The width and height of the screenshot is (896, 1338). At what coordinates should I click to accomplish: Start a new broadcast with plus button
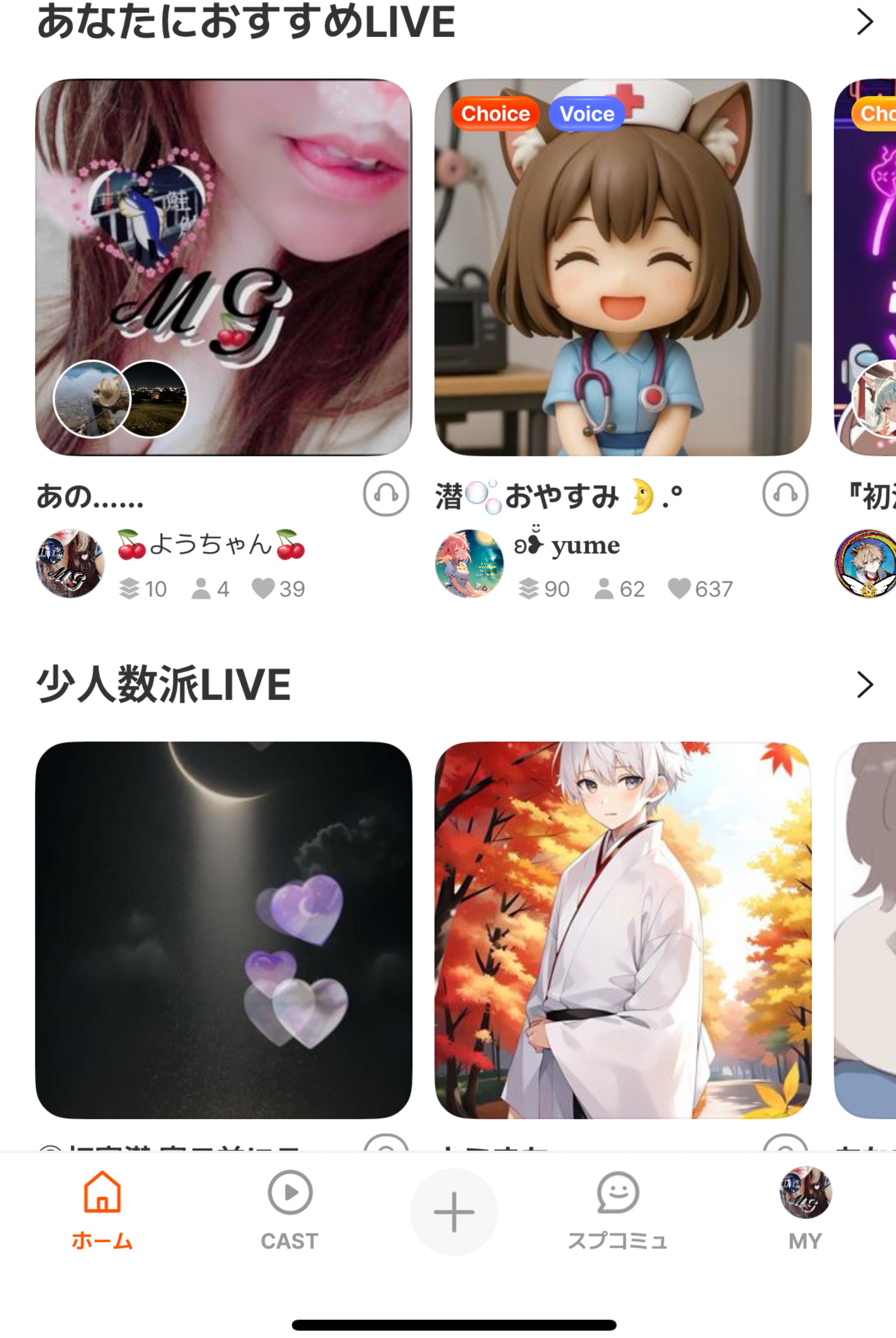click(454, 1212)
